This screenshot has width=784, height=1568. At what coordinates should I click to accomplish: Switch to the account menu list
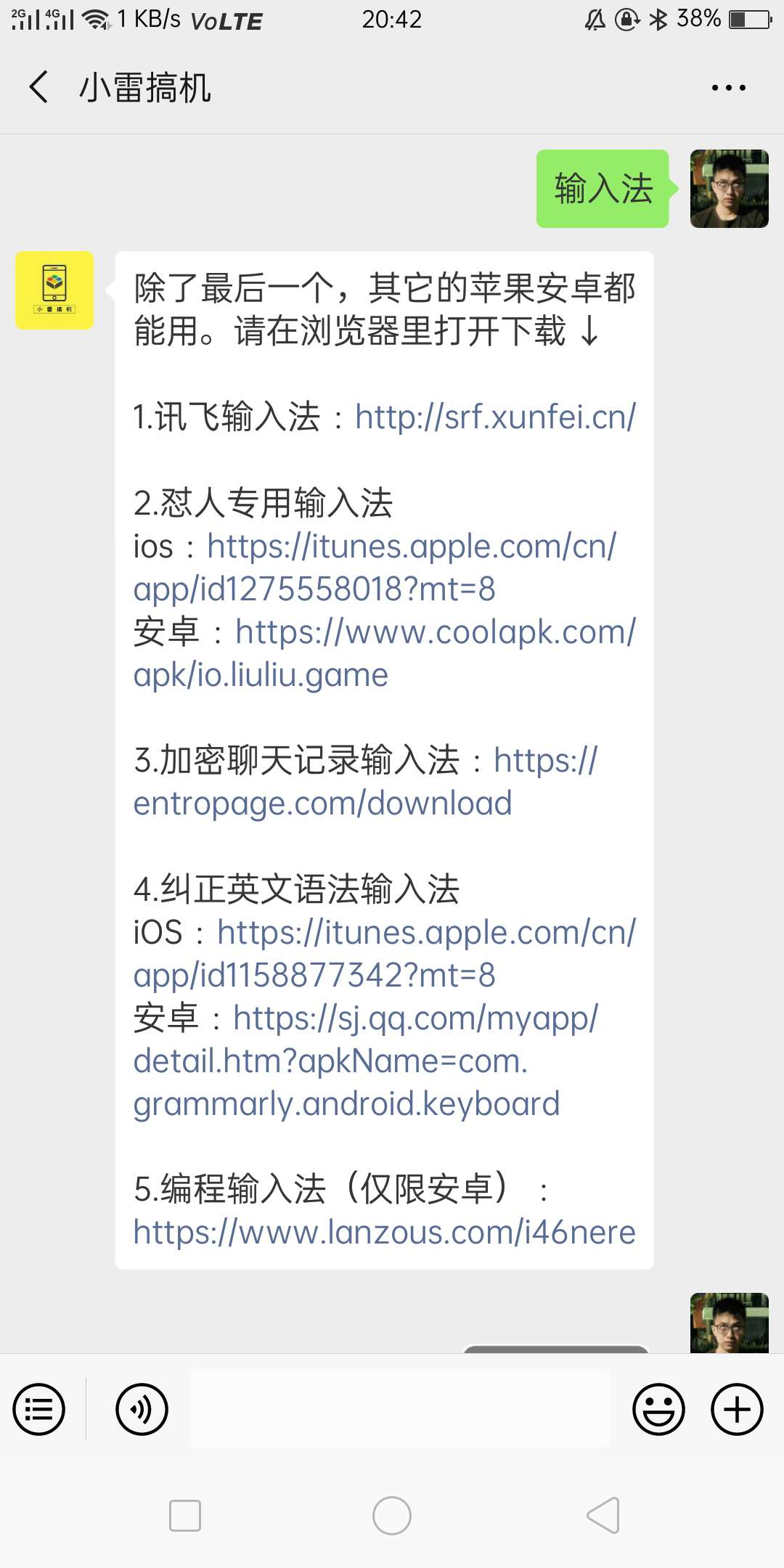click(x=39, y=1410)
